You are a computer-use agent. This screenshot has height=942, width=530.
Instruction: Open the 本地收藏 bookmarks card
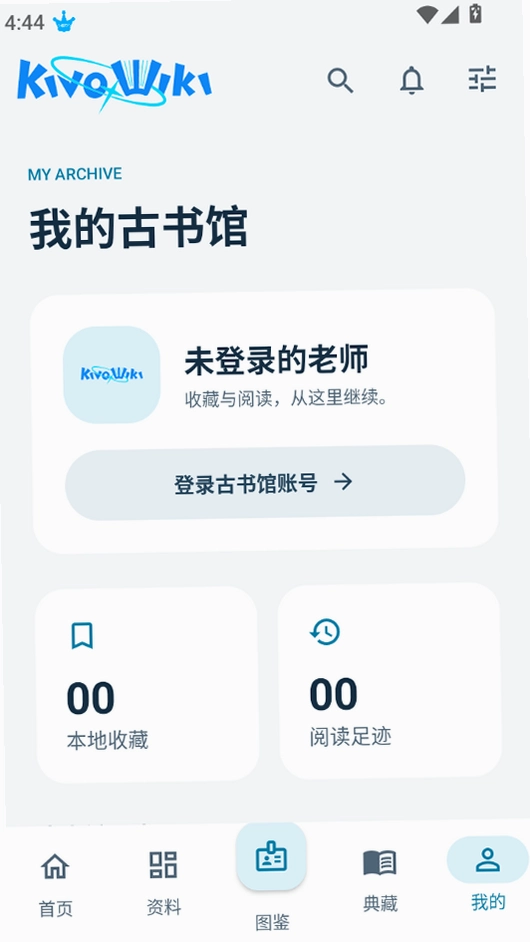coord(148,685)
